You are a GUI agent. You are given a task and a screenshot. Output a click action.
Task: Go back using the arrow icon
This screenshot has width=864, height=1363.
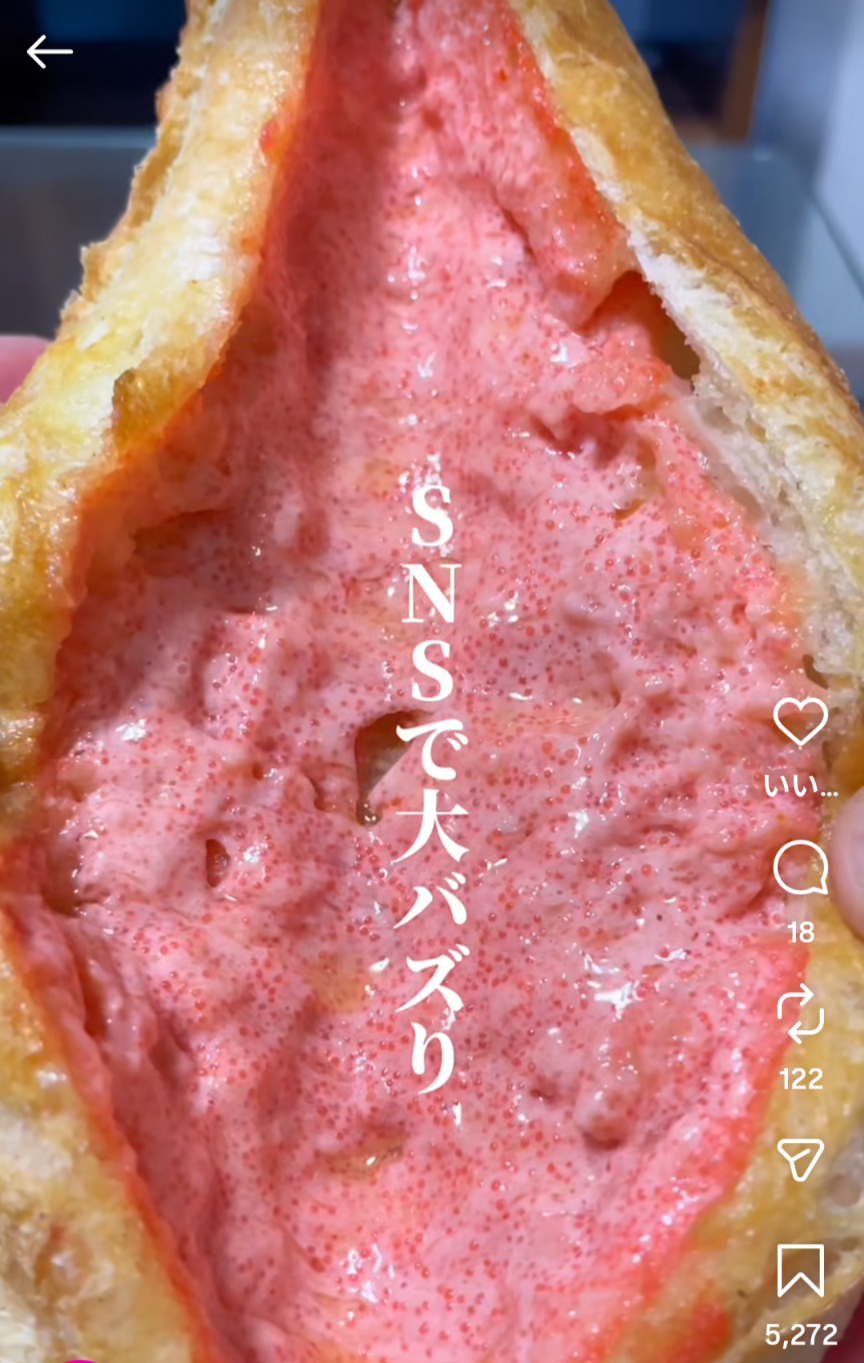(49, 52)
